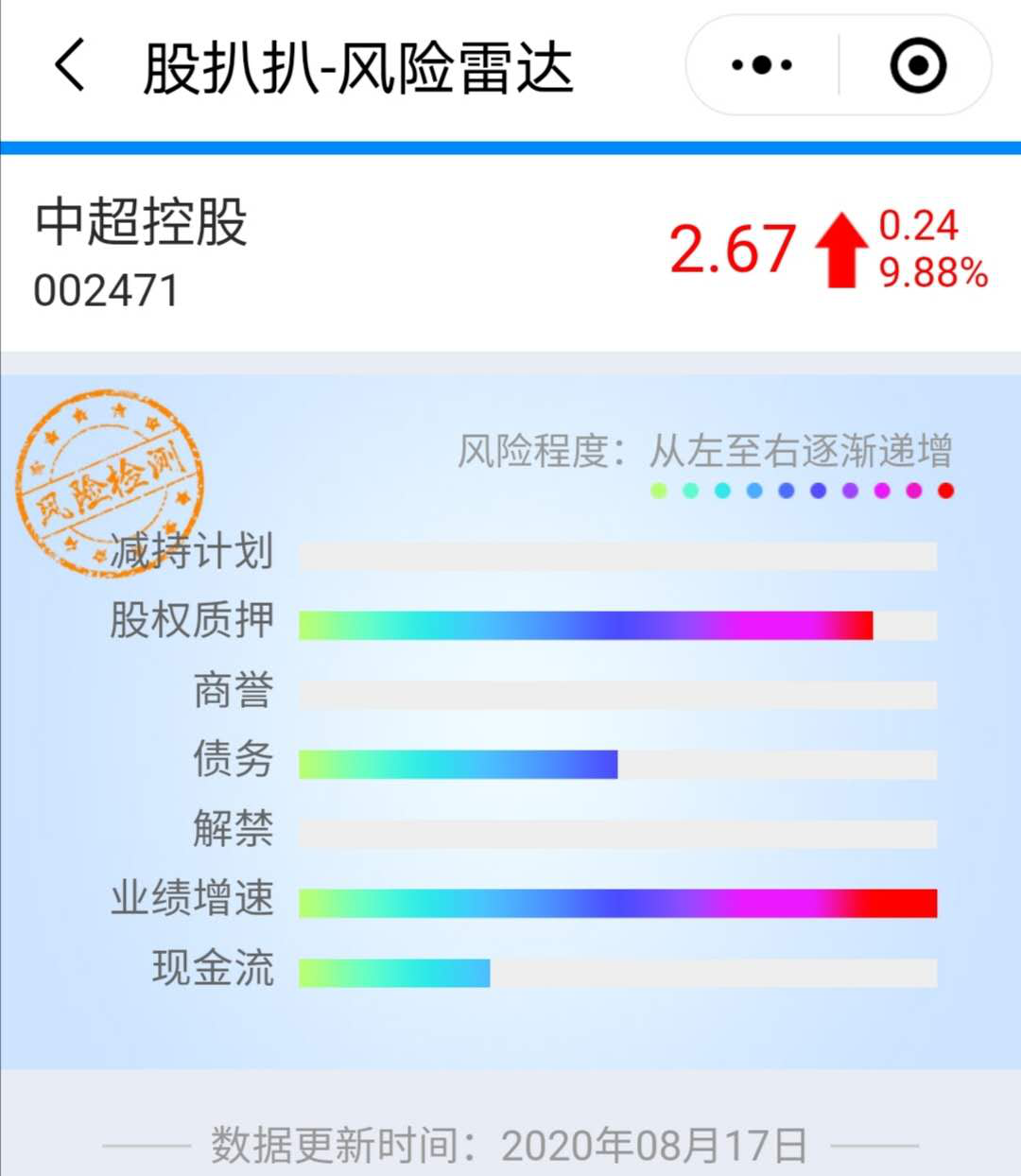
Task: Open the mini program more options menu
Action: tap(762, 66)
